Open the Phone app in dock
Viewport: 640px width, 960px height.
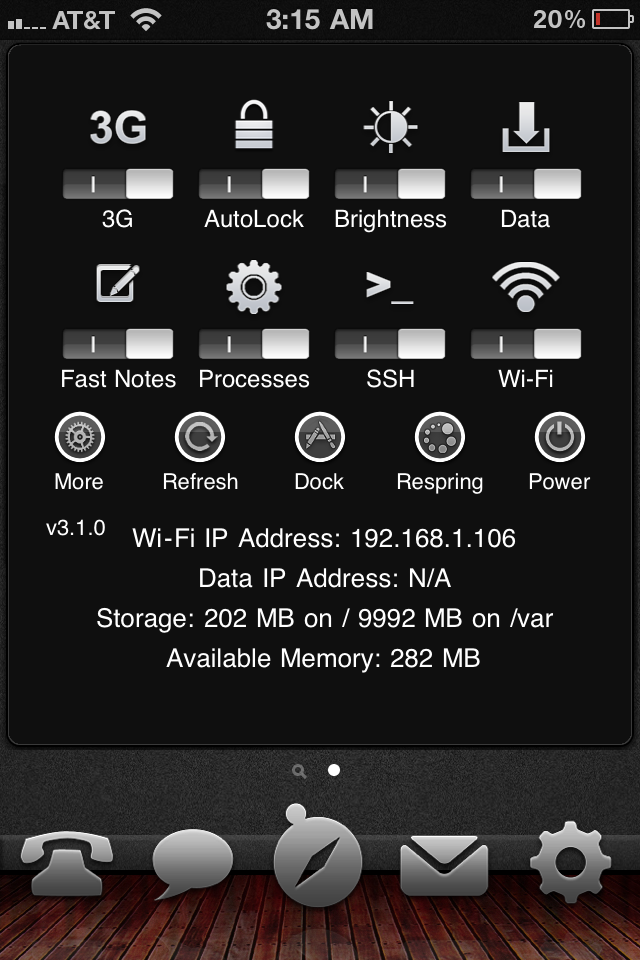point(67,862)
